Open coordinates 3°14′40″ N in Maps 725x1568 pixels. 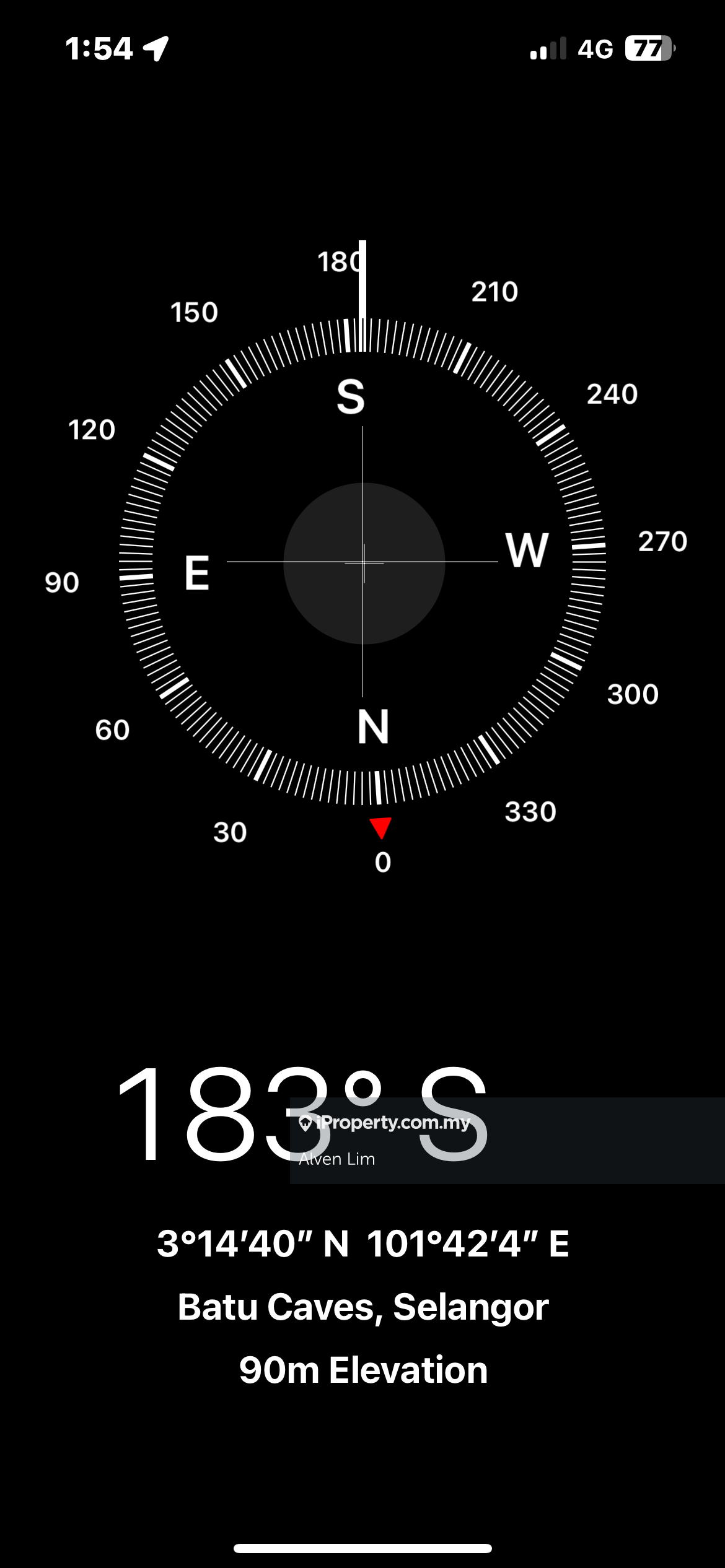click(362, 1244)
